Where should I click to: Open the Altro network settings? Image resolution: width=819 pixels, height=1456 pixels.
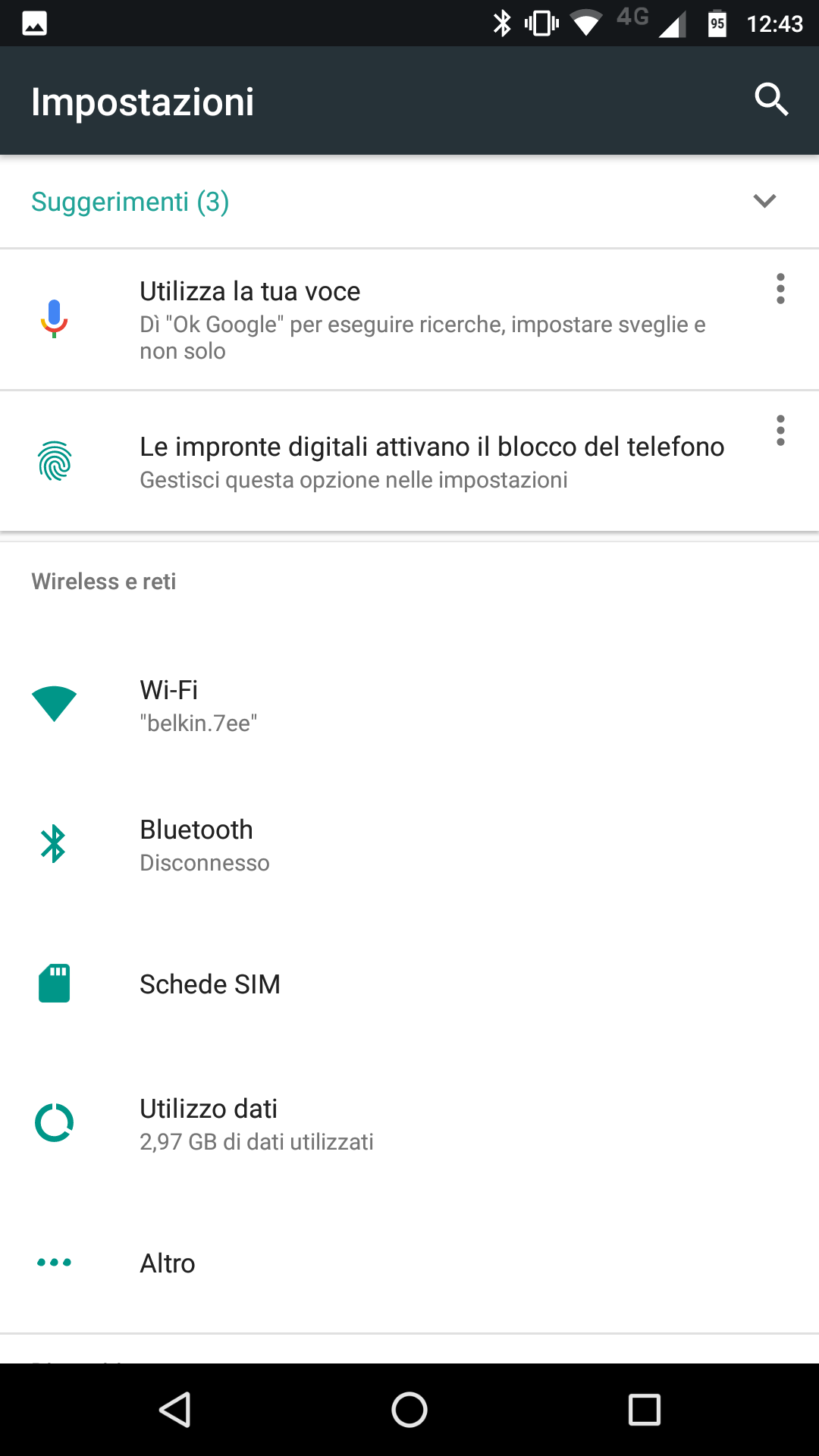click(409, 1263)
